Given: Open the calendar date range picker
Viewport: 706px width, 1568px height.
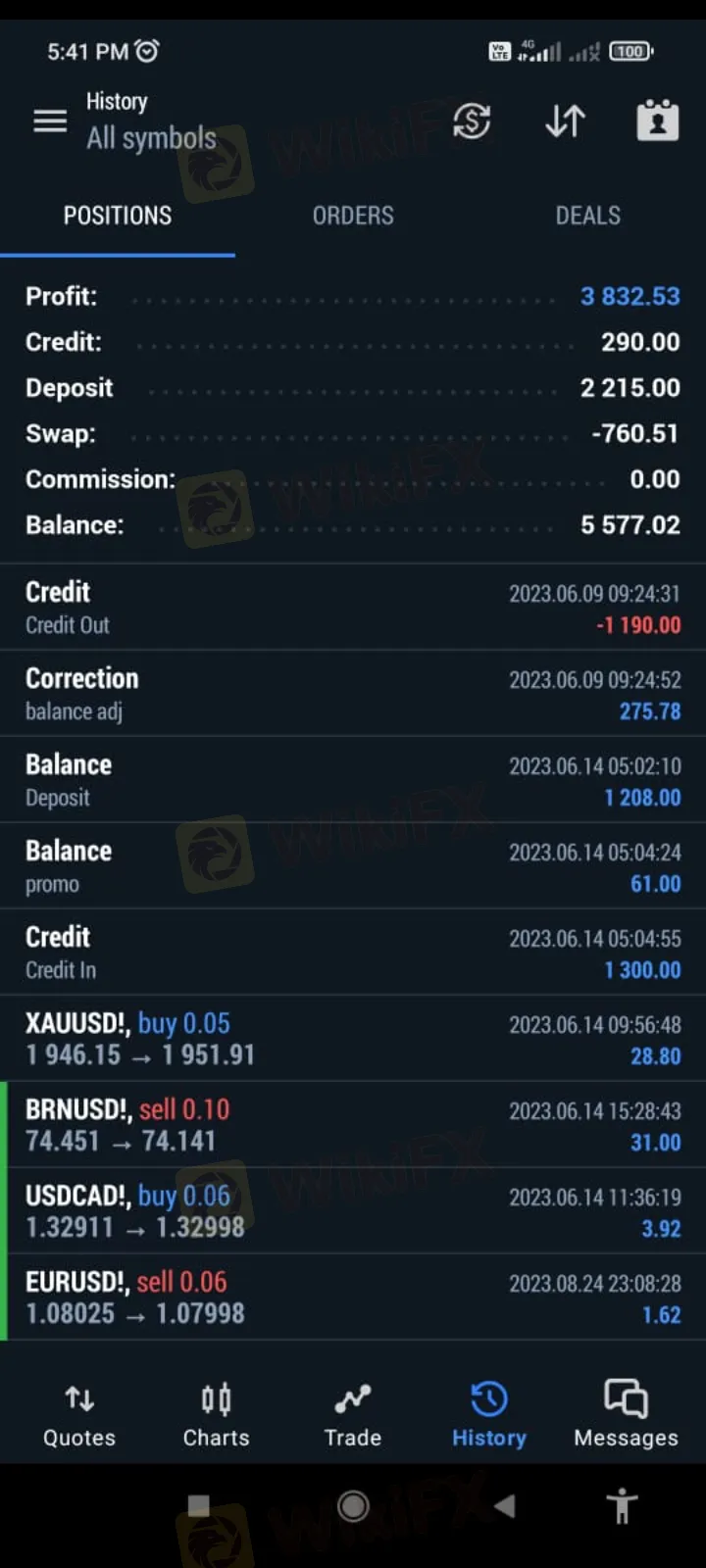Looking at the screenshot, I should 657,122.
